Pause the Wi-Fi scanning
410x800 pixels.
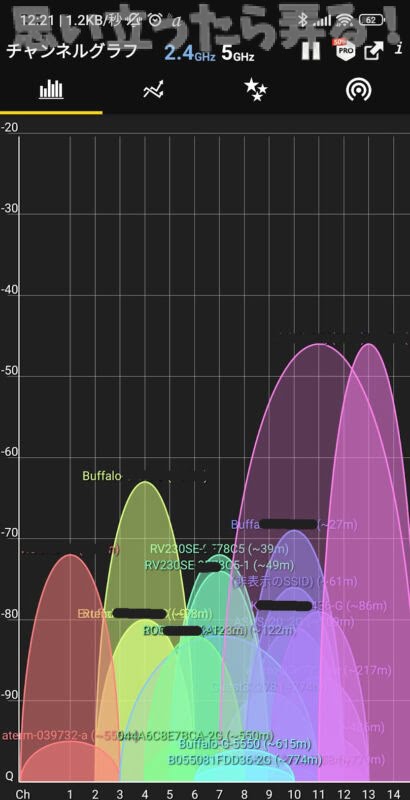[x=311, y=51]
